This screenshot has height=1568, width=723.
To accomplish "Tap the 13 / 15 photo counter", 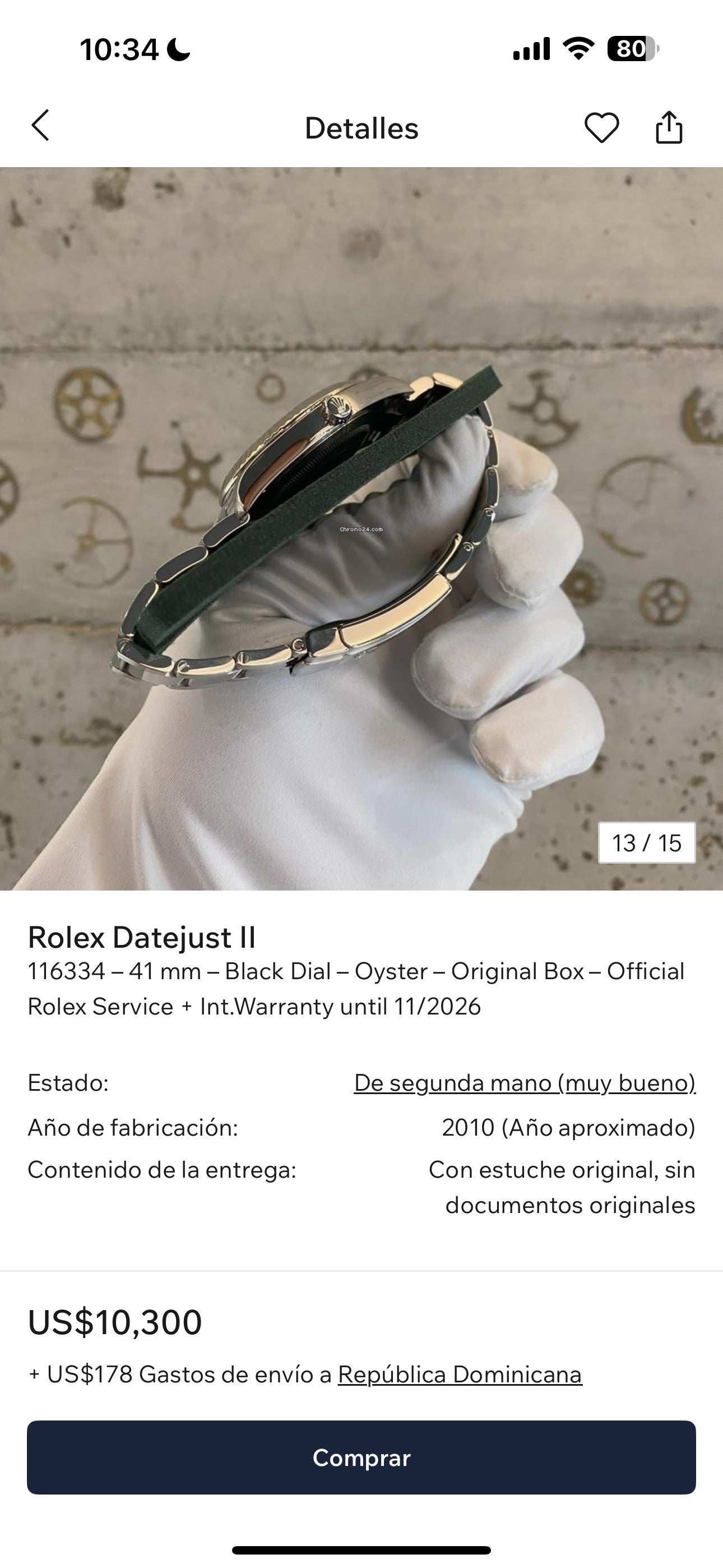I will click(x=647, y=843).
